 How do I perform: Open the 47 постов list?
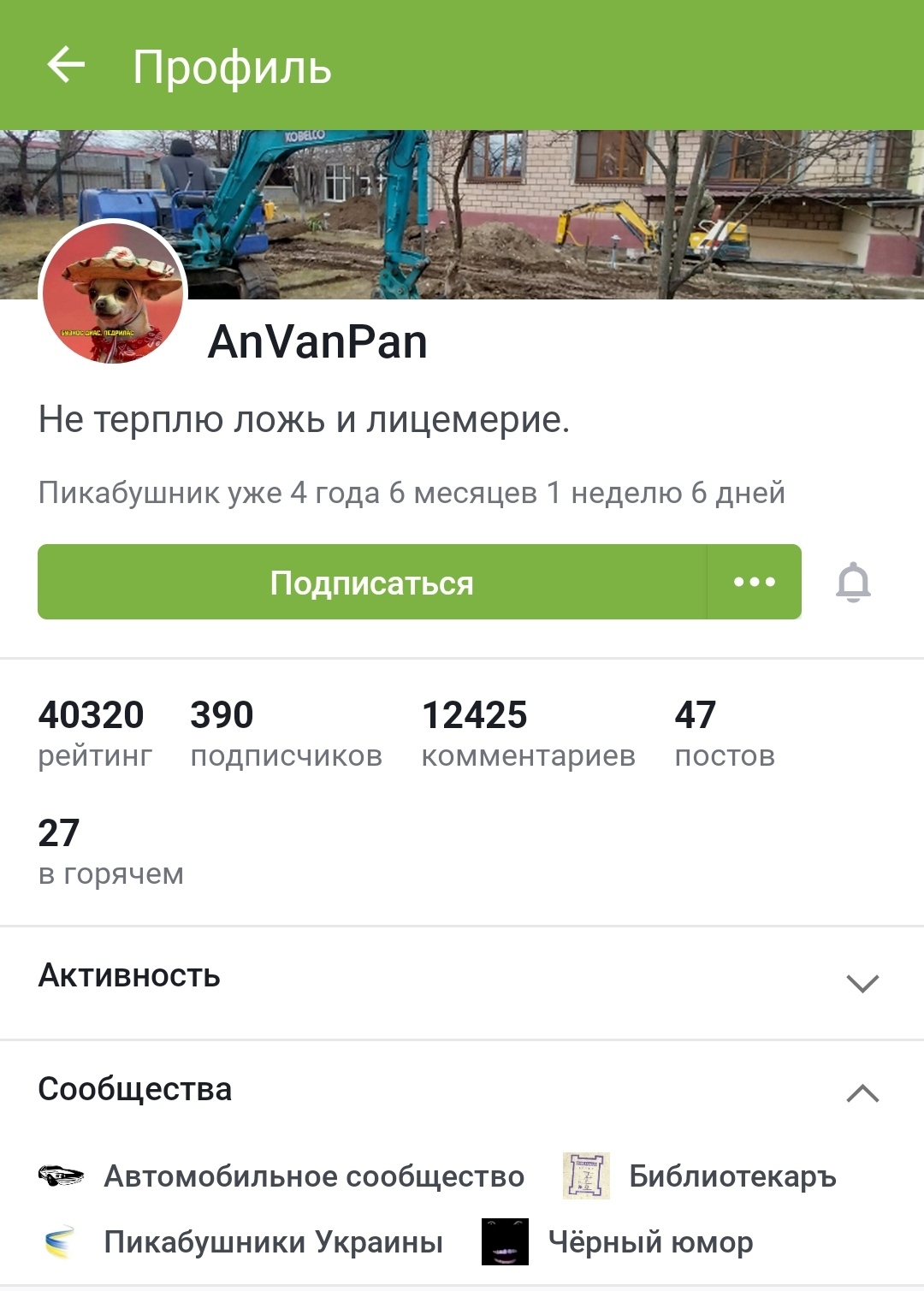pyautogui.click(x=724, y=734)
